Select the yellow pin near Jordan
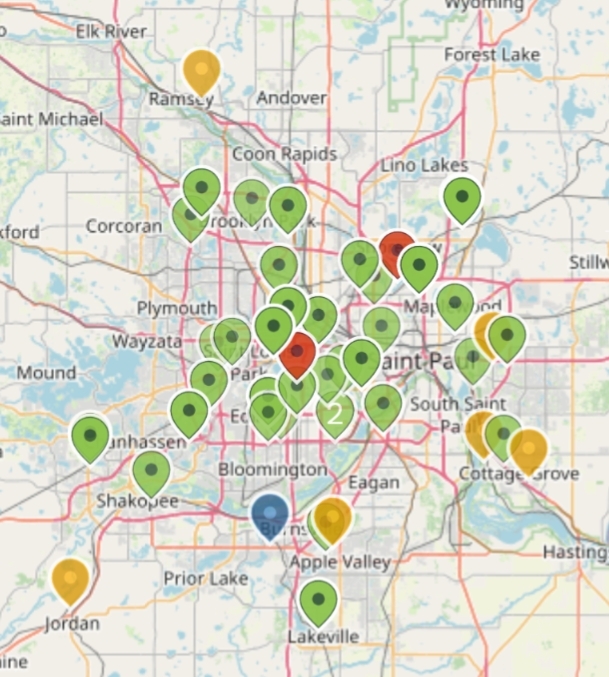This screenshot has height=677, width=609. [x=70, y=578]
